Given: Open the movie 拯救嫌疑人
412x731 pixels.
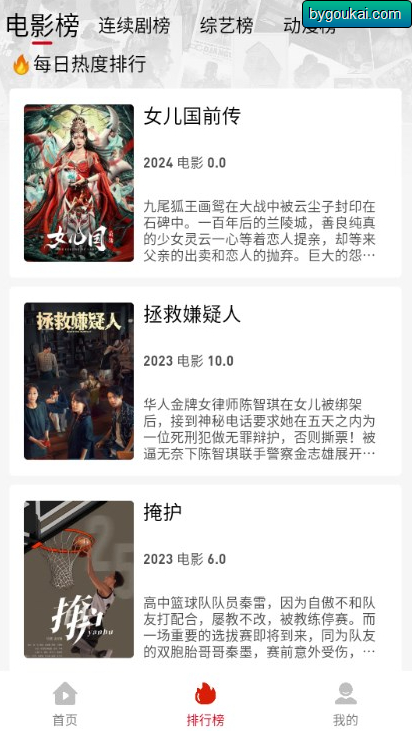Looking at the screenshot, I should 206,381.
